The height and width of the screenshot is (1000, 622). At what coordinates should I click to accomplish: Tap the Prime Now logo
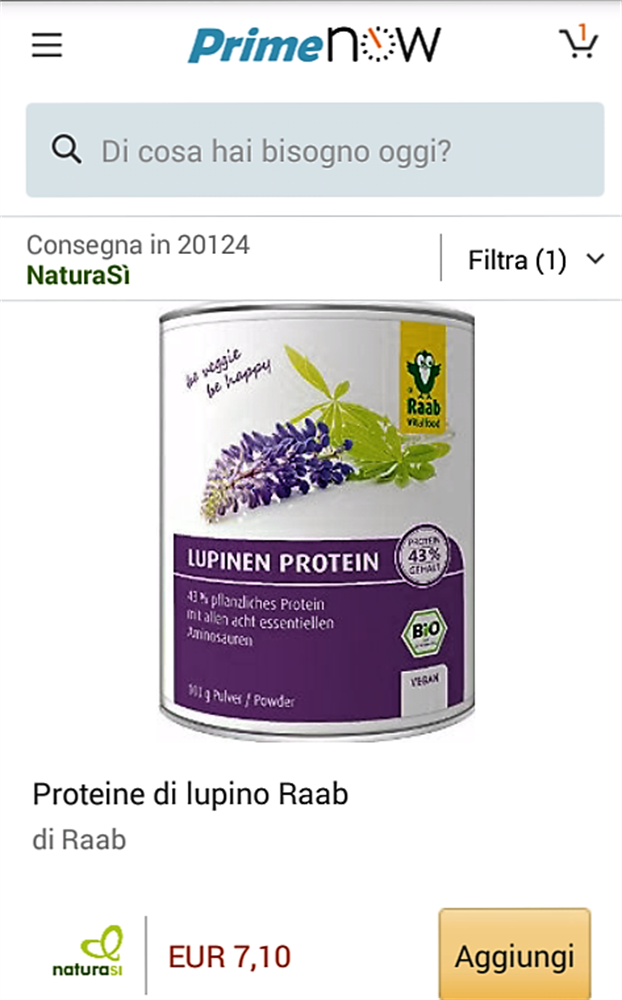(x=314, y=45)
